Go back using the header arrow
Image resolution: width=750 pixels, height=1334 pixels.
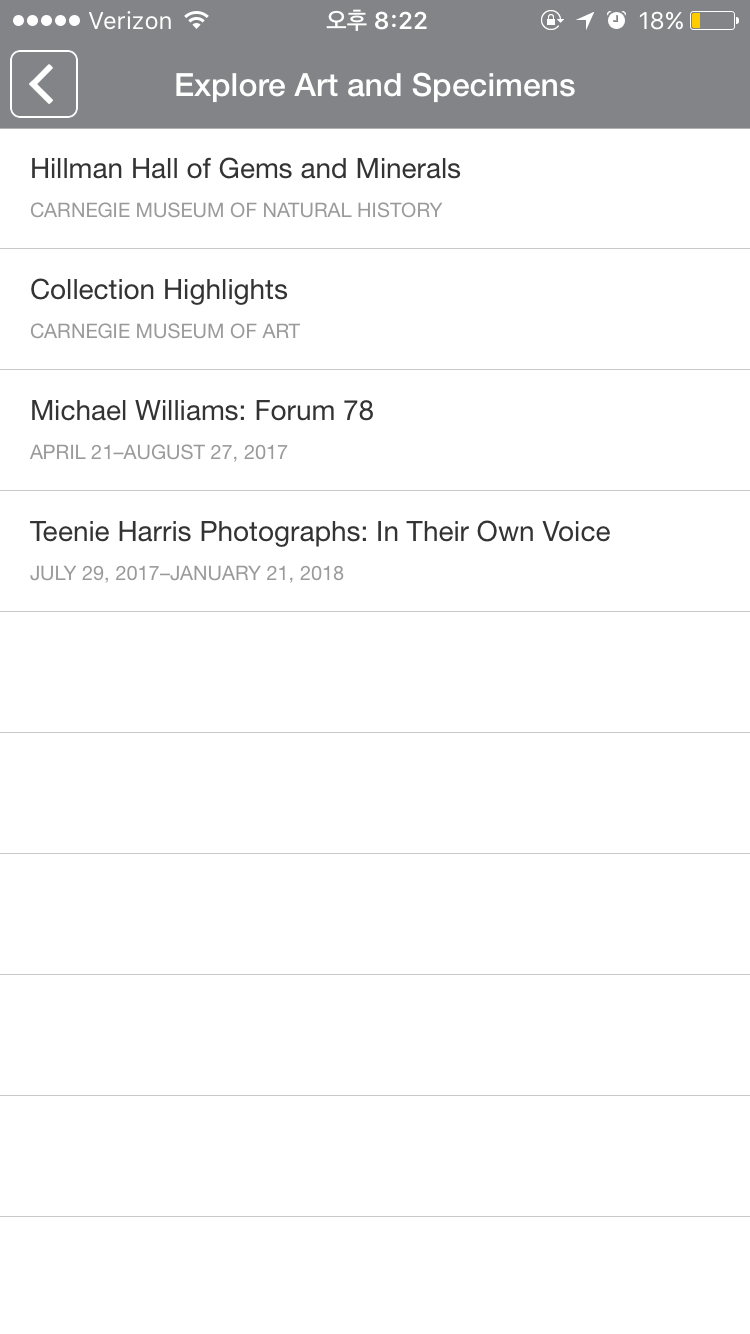44,85
